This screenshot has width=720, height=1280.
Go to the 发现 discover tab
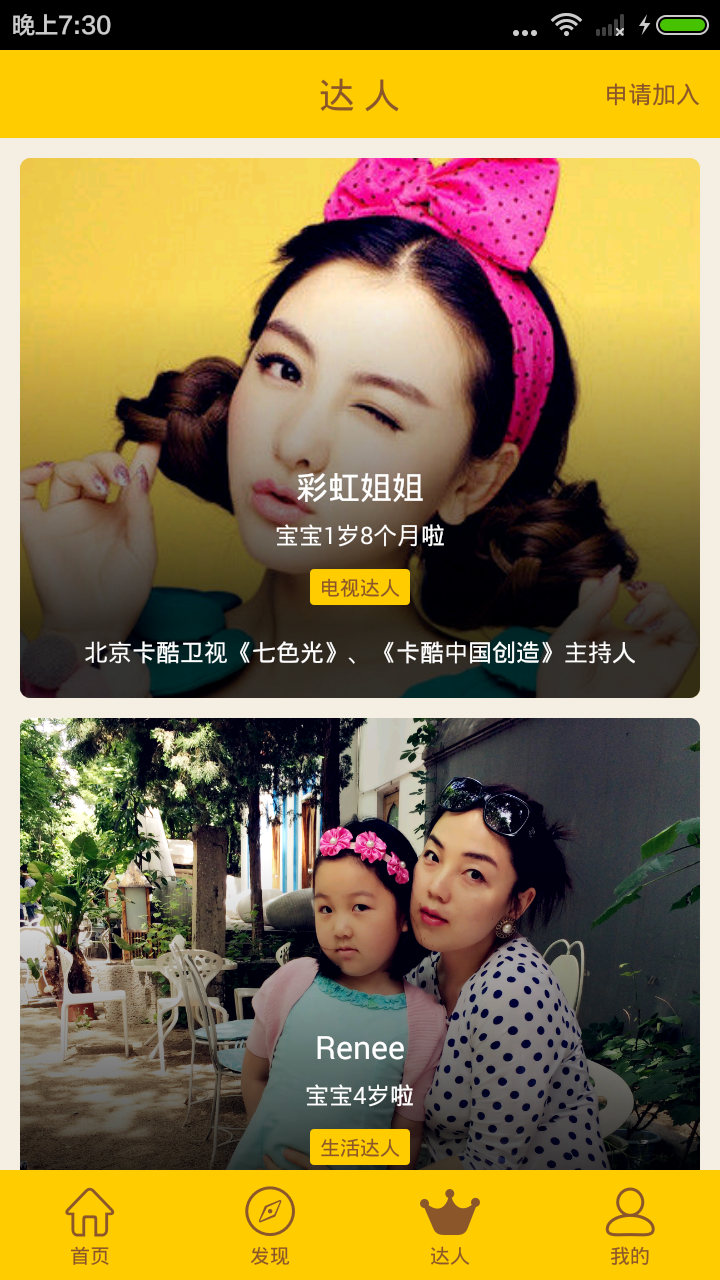[x=270, y=1226]
